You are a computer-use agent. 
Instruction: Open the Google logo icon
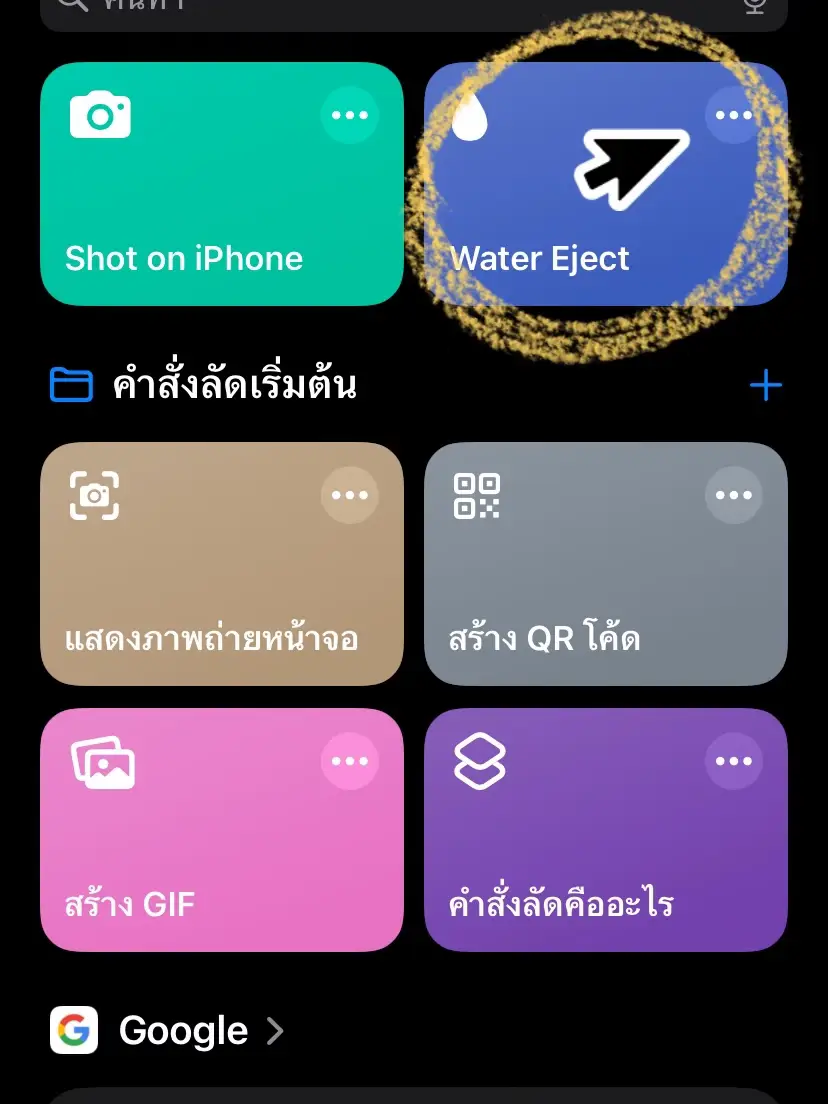[x=71, y=1030]
